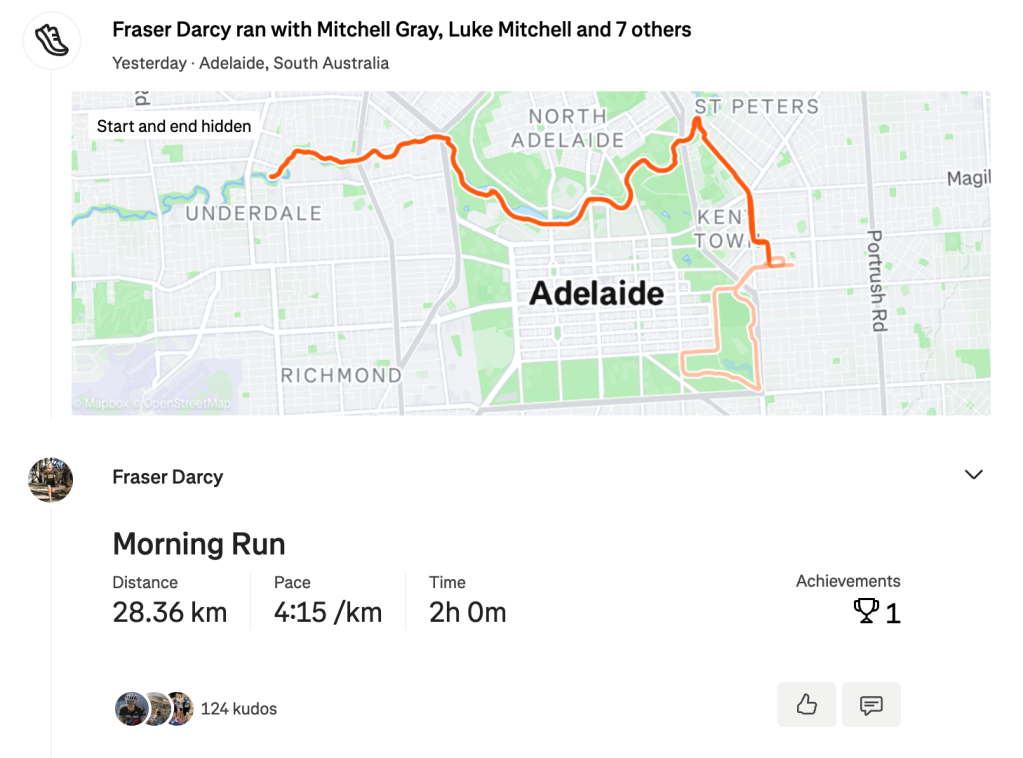The height and width of the screenshot is (758, 1023).
Task: See who gave 124 kudos
Action: tap(238, 709)
